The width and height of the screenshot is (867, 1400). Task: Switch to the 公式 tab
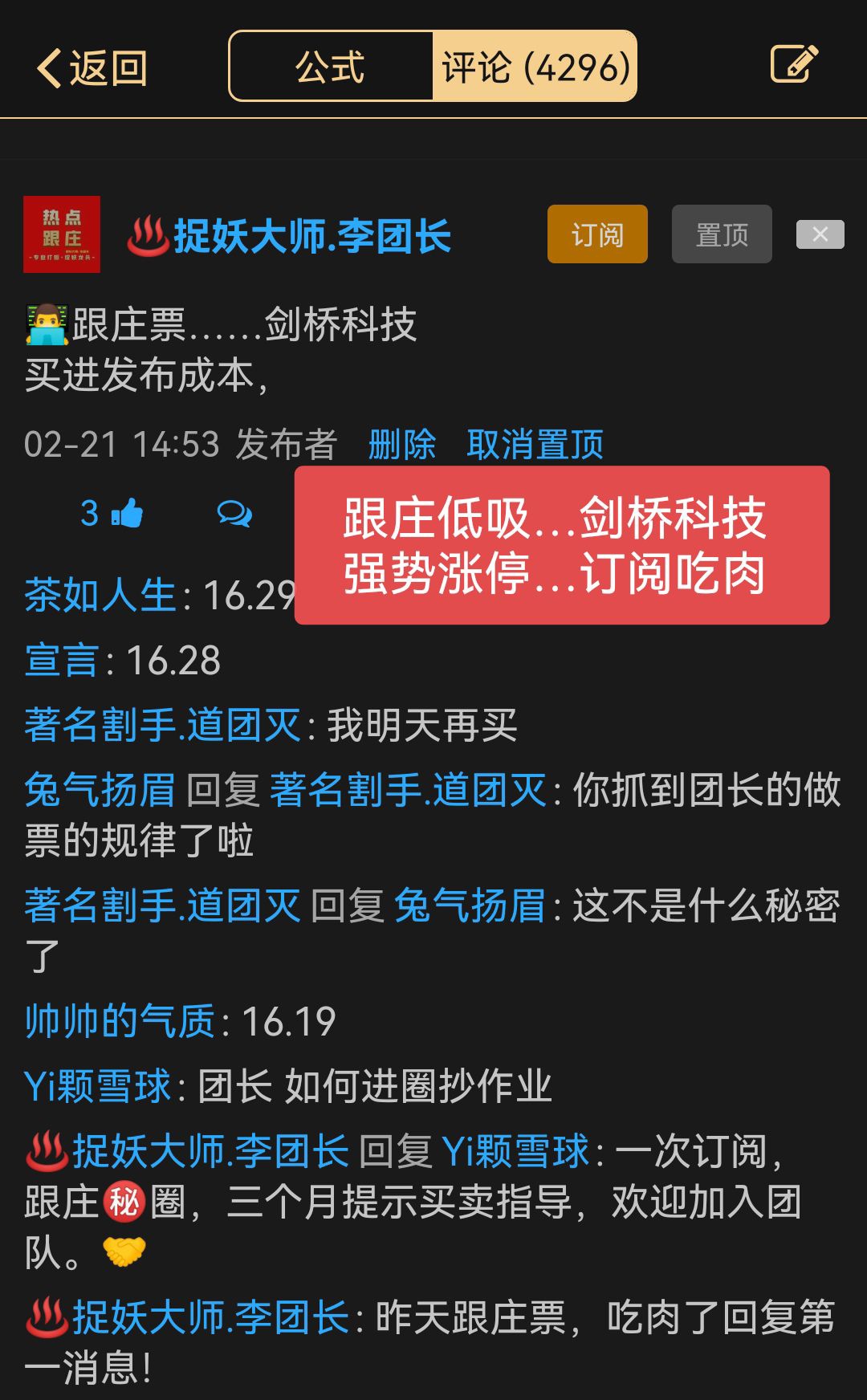(x=331, y=67)
